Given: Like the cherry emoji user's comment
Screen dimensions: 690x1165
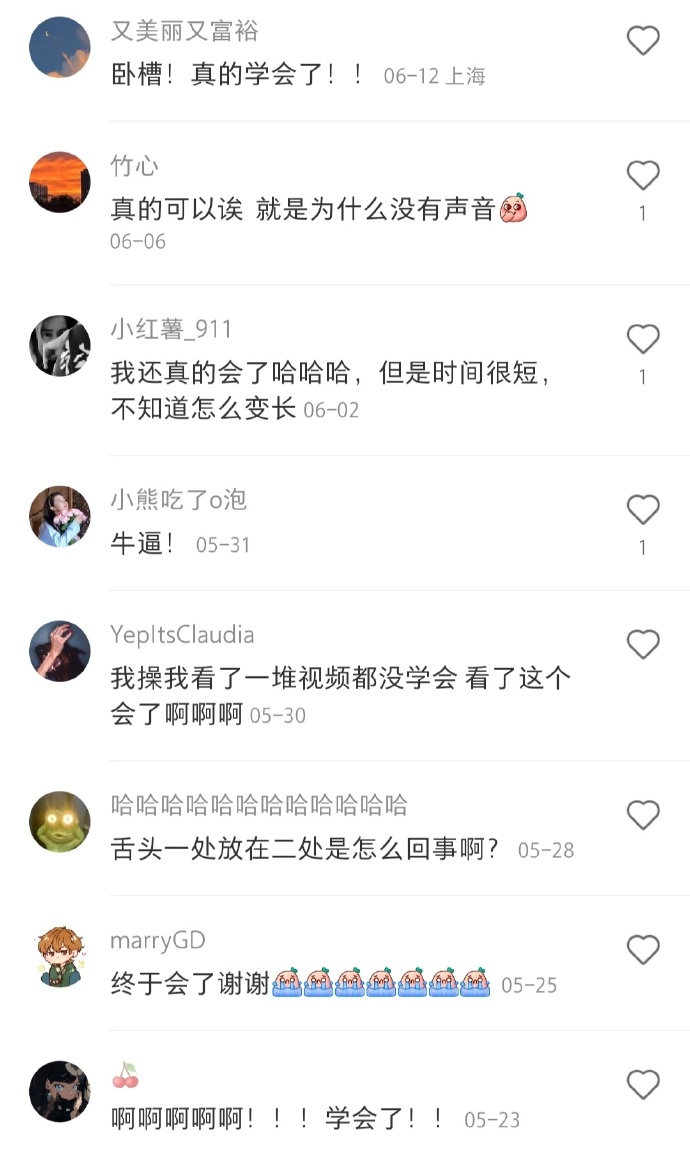Looking at the screenshot, I should click(x=642, y=1085).
